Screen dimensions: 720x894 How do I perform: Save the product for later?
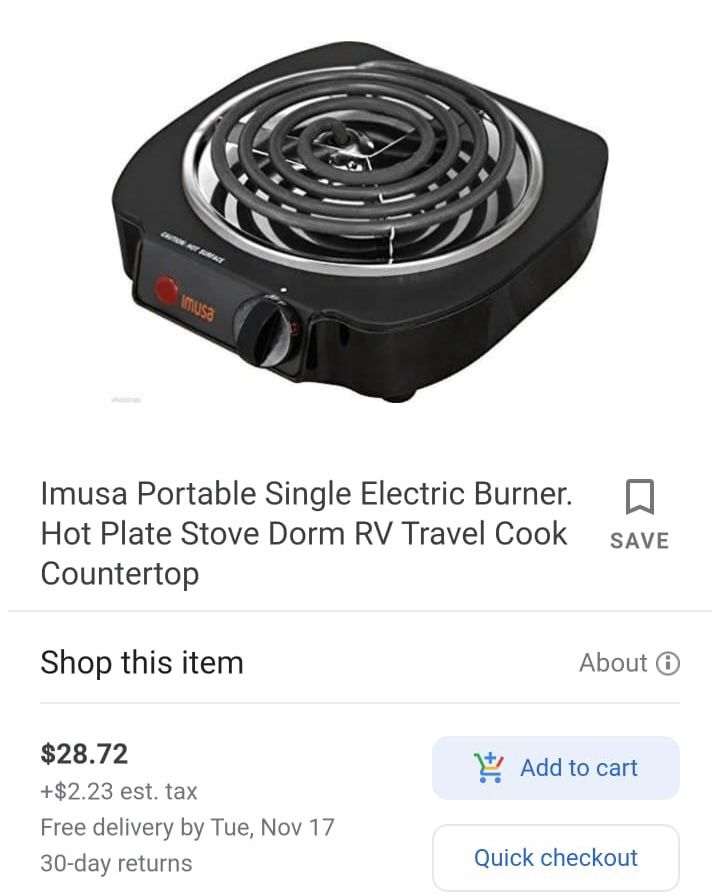(639, 510)
